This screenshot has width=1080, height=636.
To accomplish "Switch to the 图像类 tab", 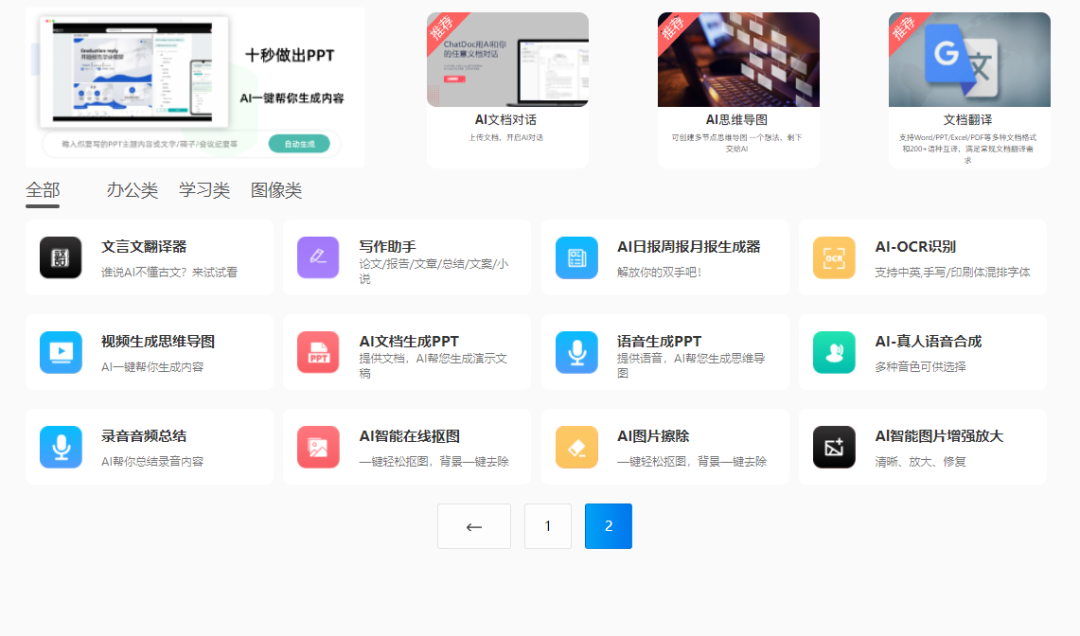I will 276,190.
